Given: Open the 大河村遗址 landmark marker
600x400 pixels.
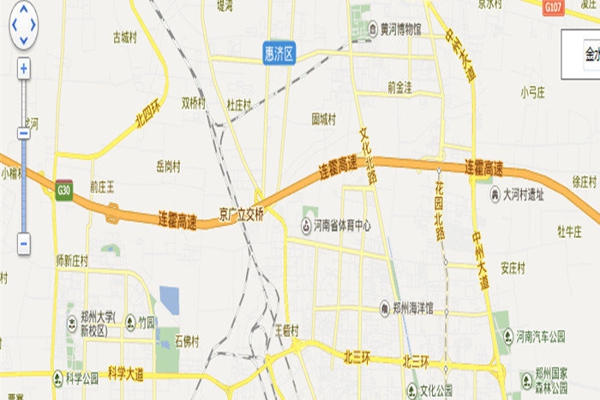Looking at the screenshot, I should click(x=496, y=195).
